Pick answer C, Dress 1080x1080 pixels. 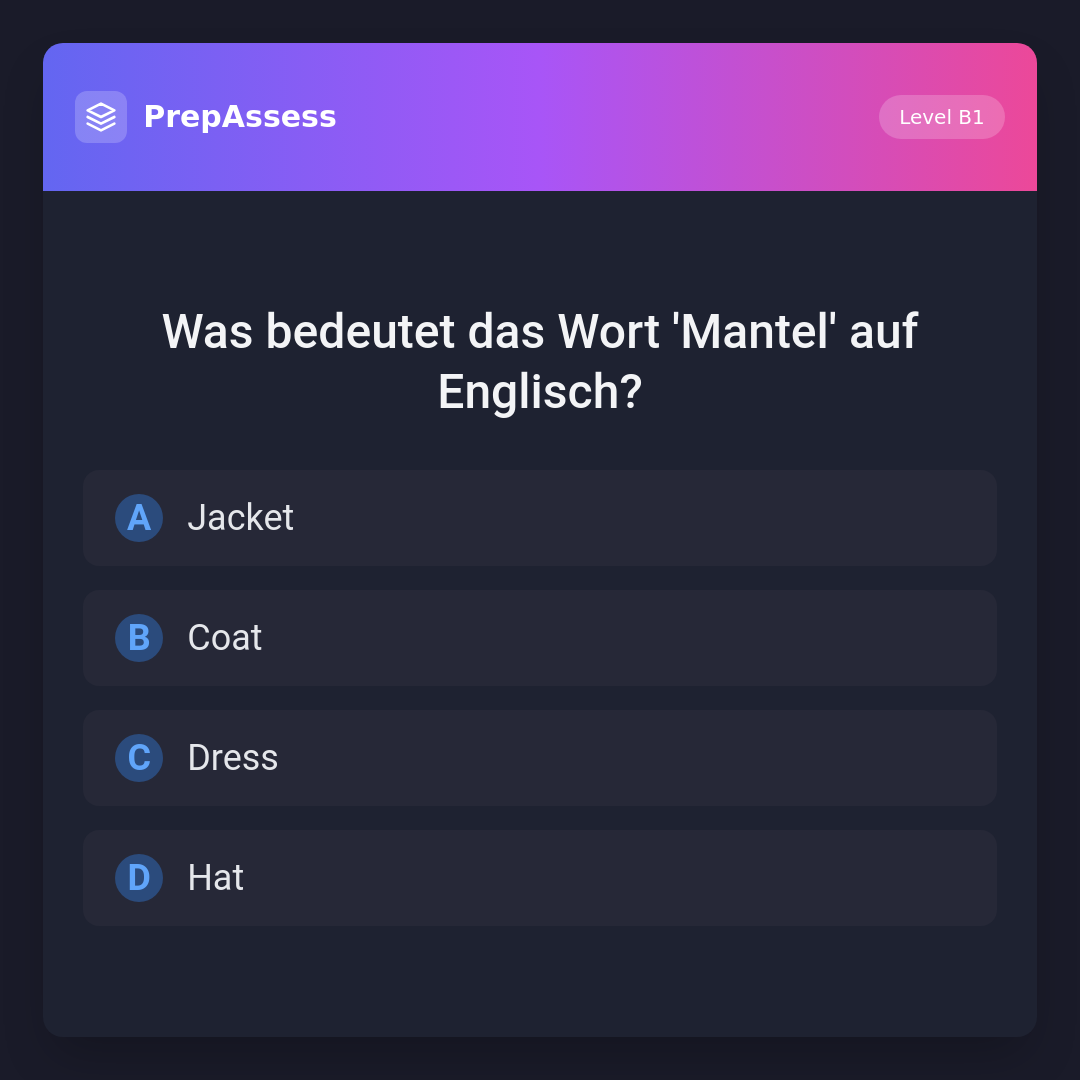point(540,758)
